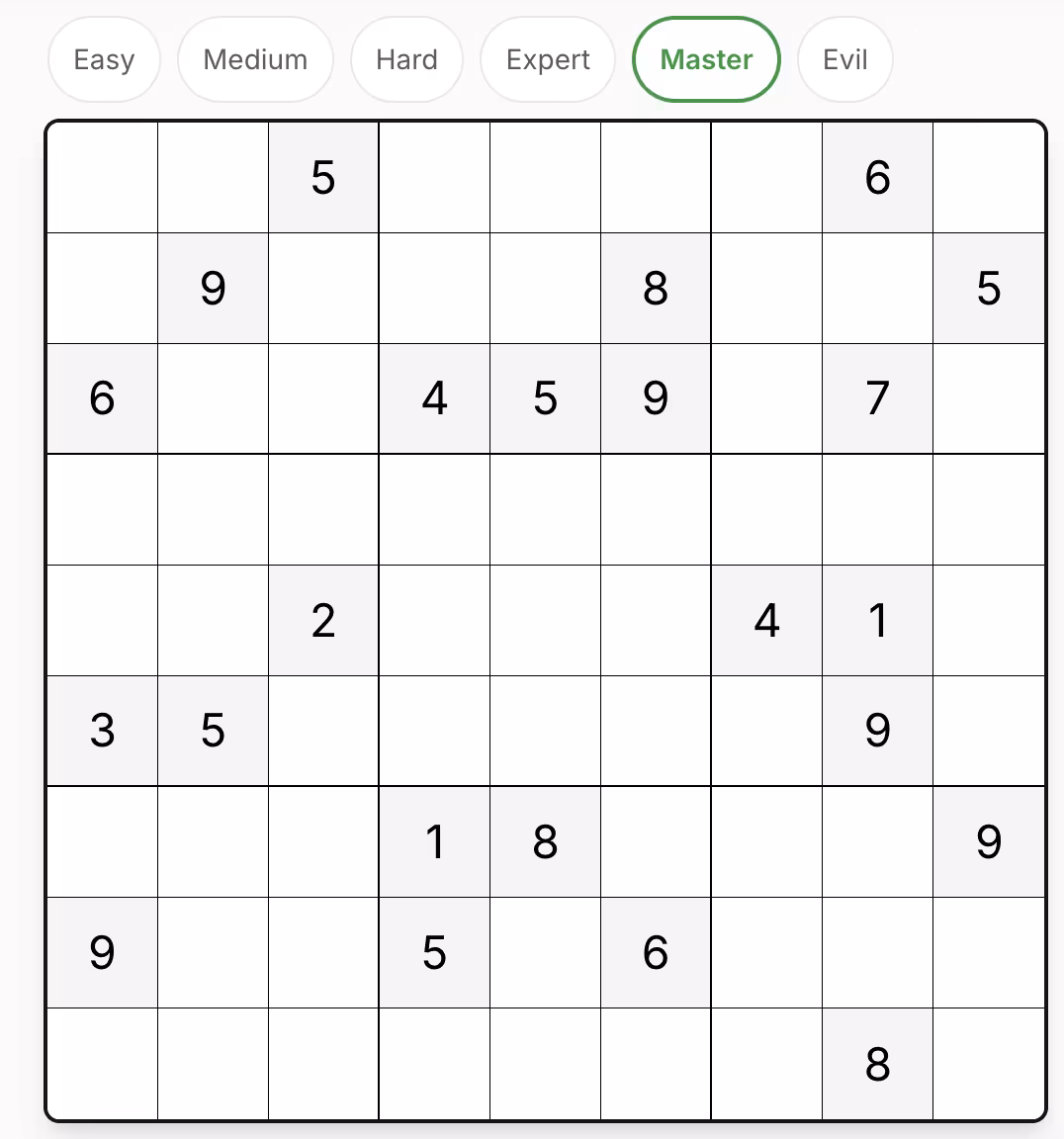Select the empty cell between 5 and 6 in row eight
Image resolution: width=1064 pixels, height=1139 pixels.
click(x=545, y=953)
